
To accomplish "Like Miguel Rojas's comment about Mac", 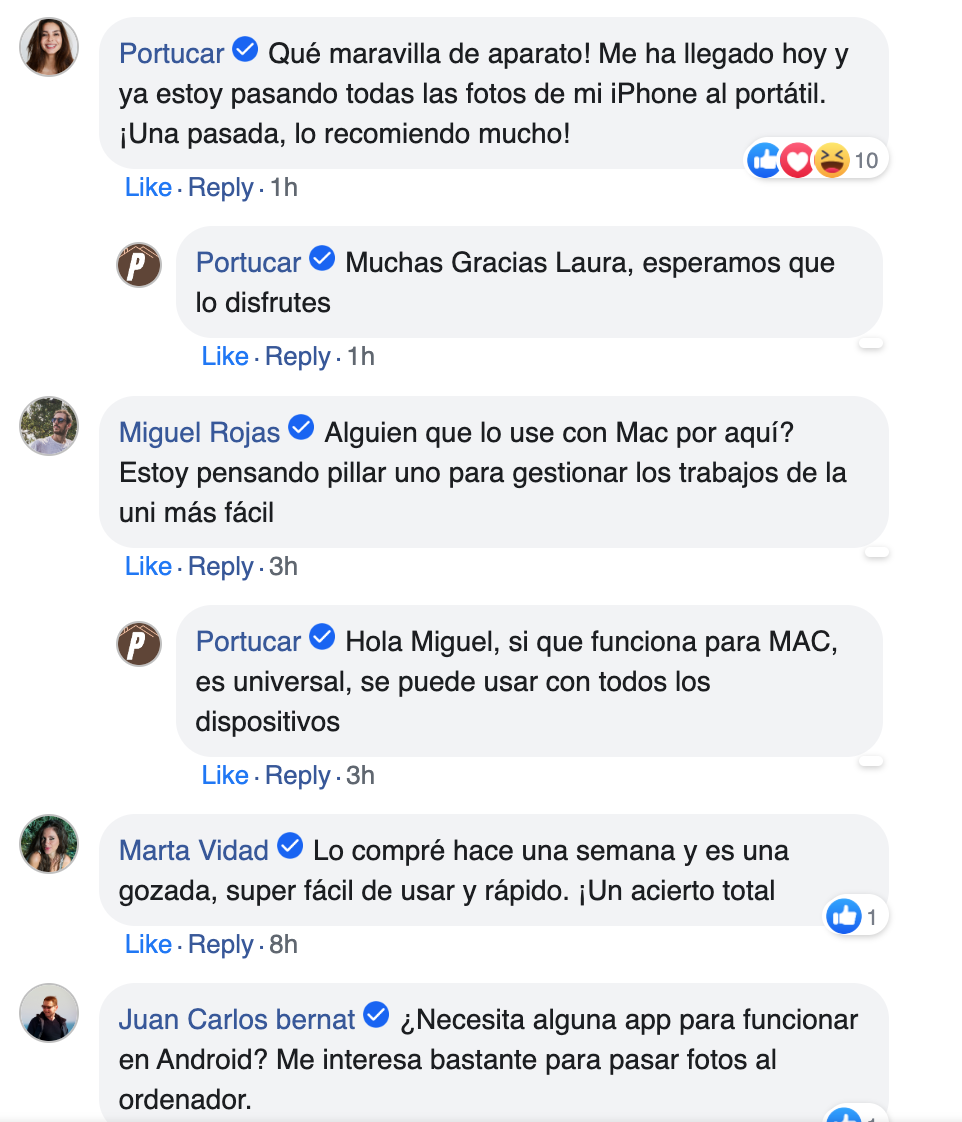I will [x=148, y=567].
